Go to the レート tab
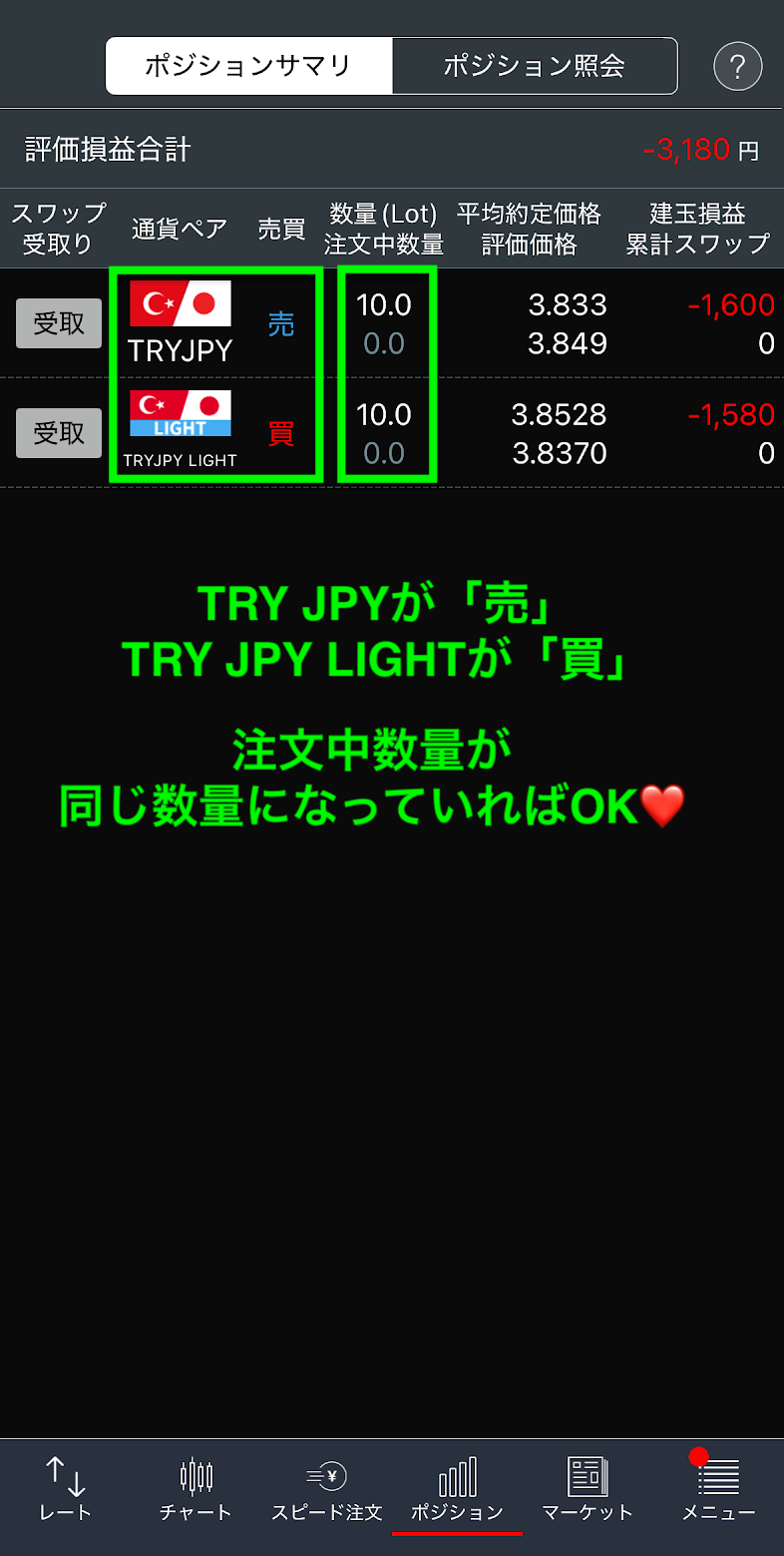The width and height of the screenshot is (784, 1556). [66, 1490]
